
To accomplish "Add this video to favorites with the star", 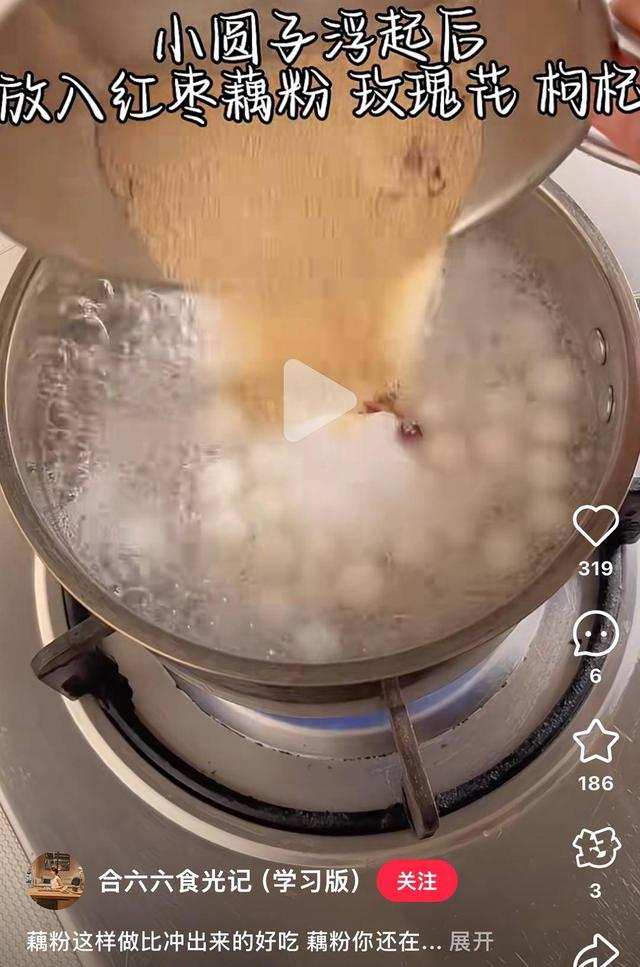I will (595, 741).
